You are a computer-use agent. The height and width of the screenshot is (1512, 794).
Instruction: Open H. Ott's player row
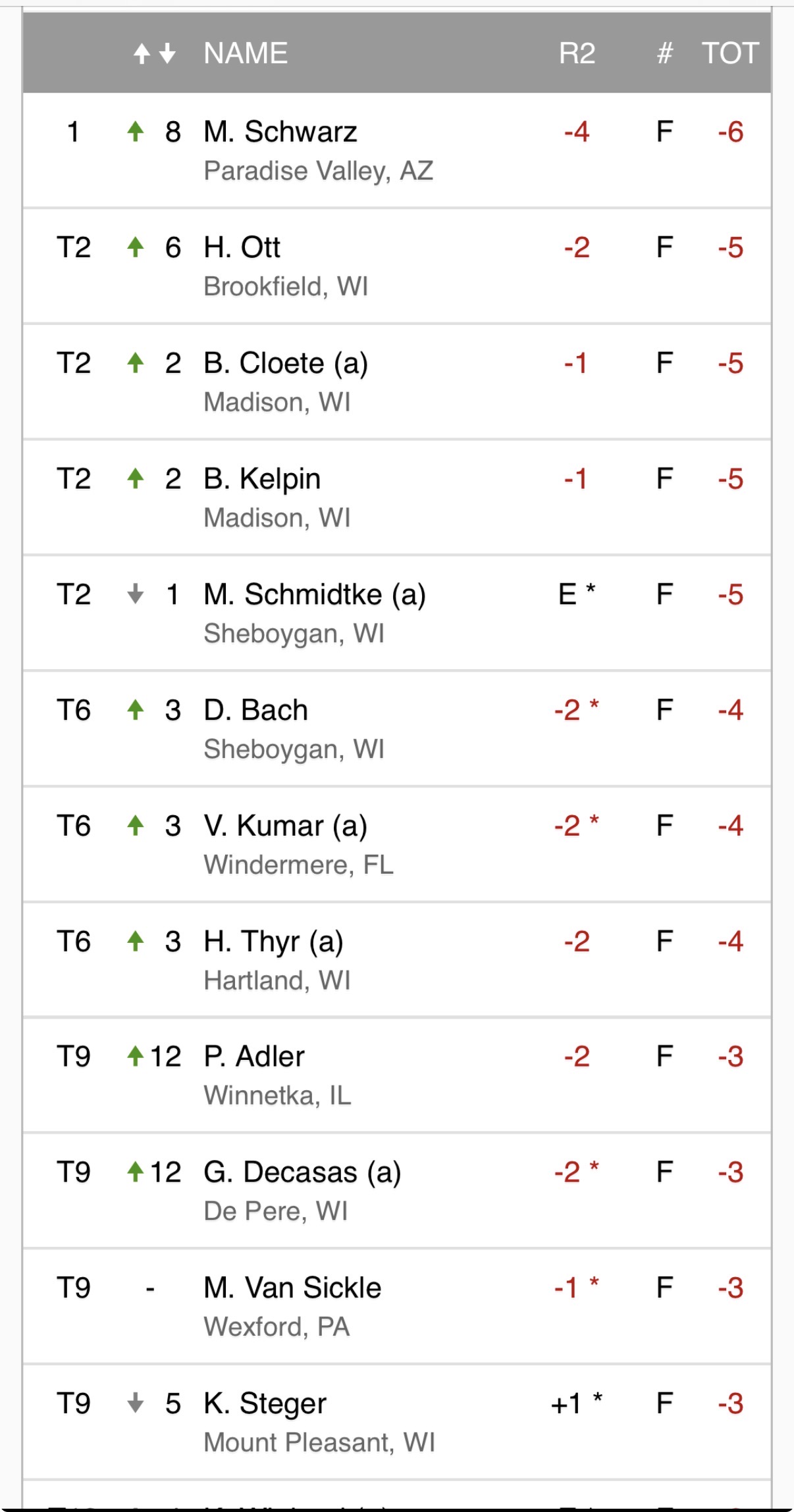[397, 266]
